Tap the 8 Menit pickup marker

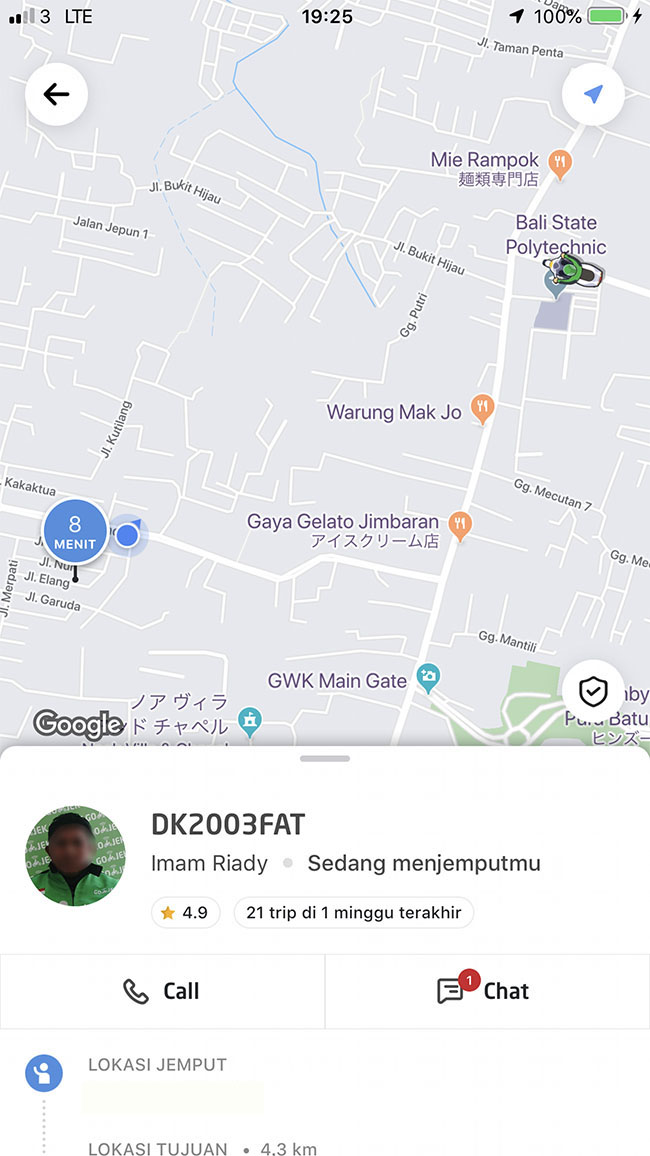coord(75,530)
